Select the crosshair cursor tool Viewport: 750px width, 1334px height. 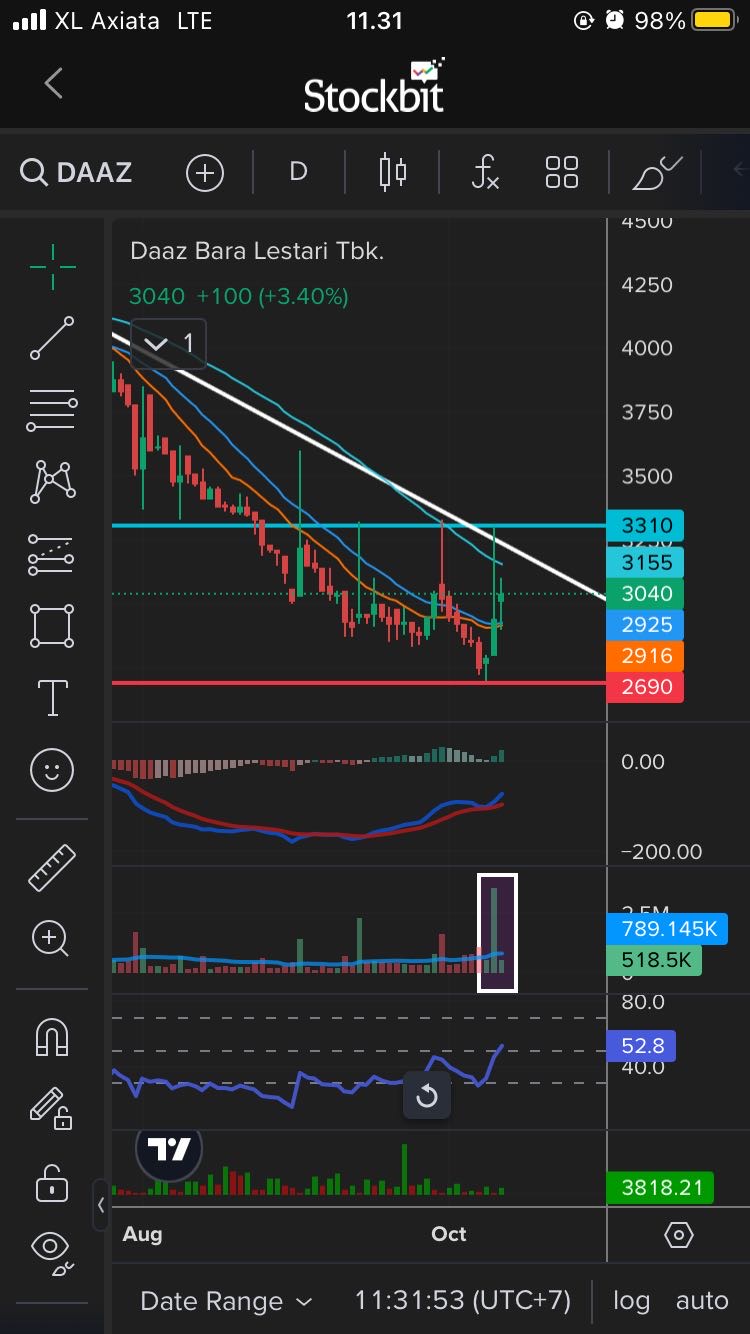(52, 264)
